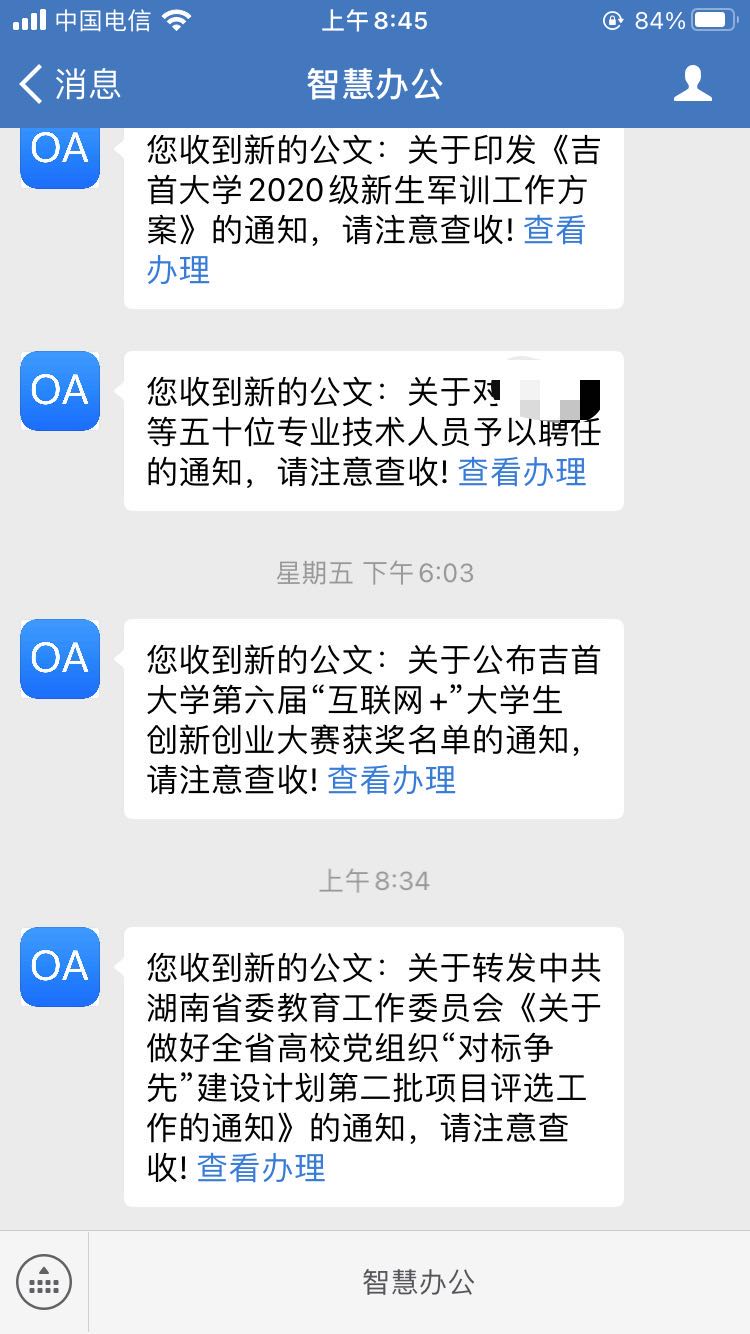Open 查看办理 link for 专业技术人员聘任 notice
This screenshot has width=750, height=1334.
pos(522,471)
